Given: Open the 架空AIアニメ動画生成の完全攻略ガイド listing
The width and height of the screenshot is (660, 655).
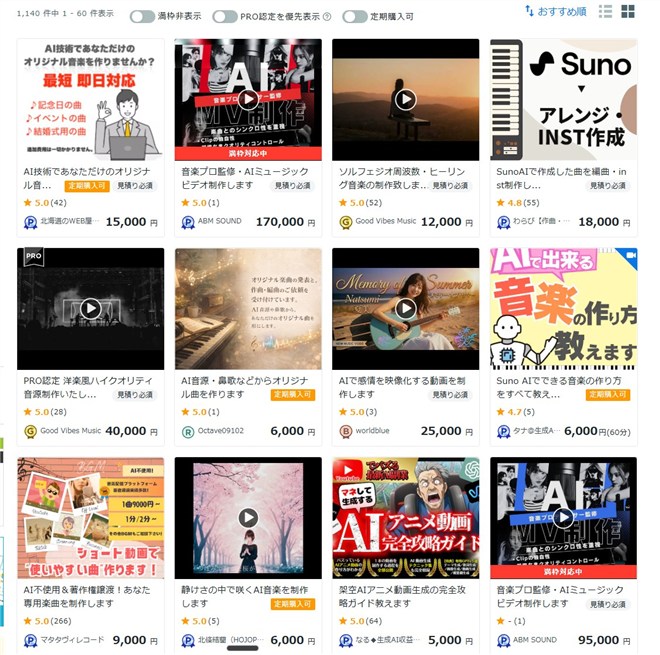Looking at the screenshot, I should coord(405,518).
